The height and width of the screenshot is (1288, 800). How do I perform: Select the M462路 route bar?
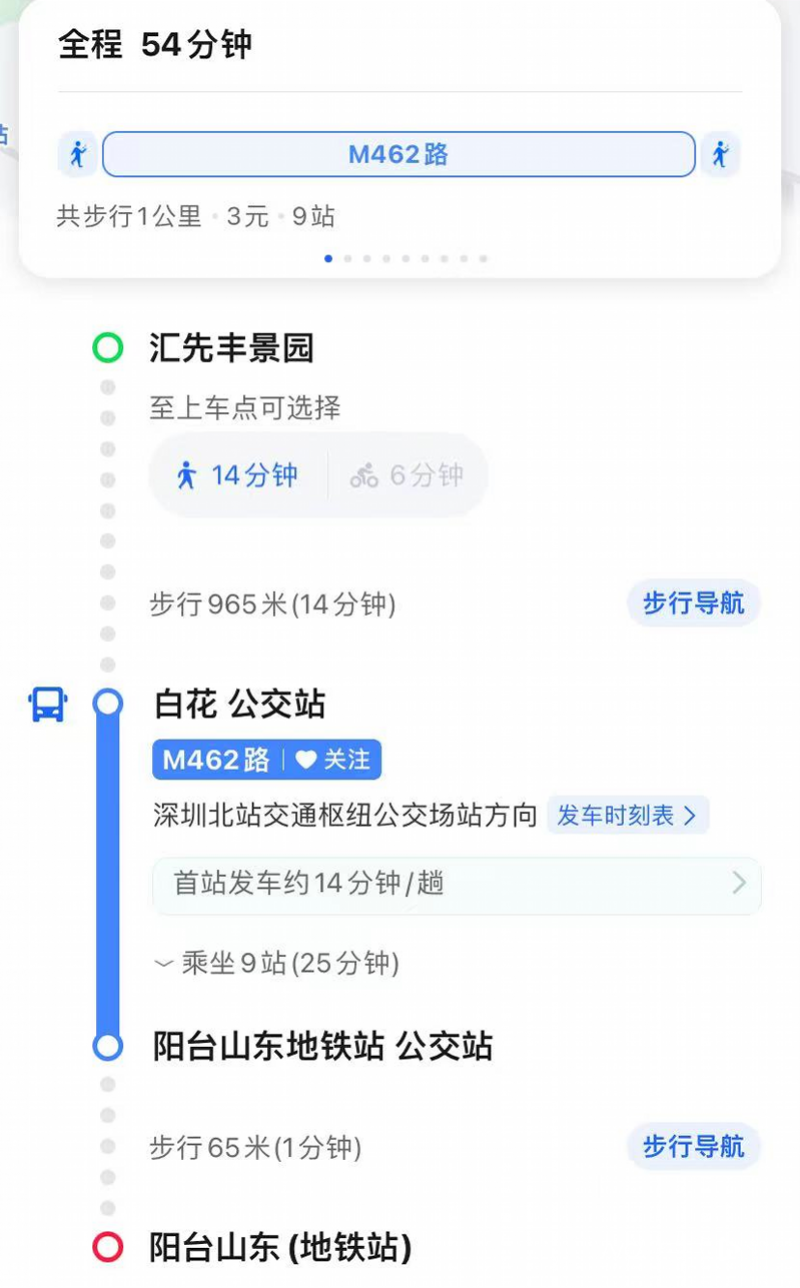tap(398, 155)
